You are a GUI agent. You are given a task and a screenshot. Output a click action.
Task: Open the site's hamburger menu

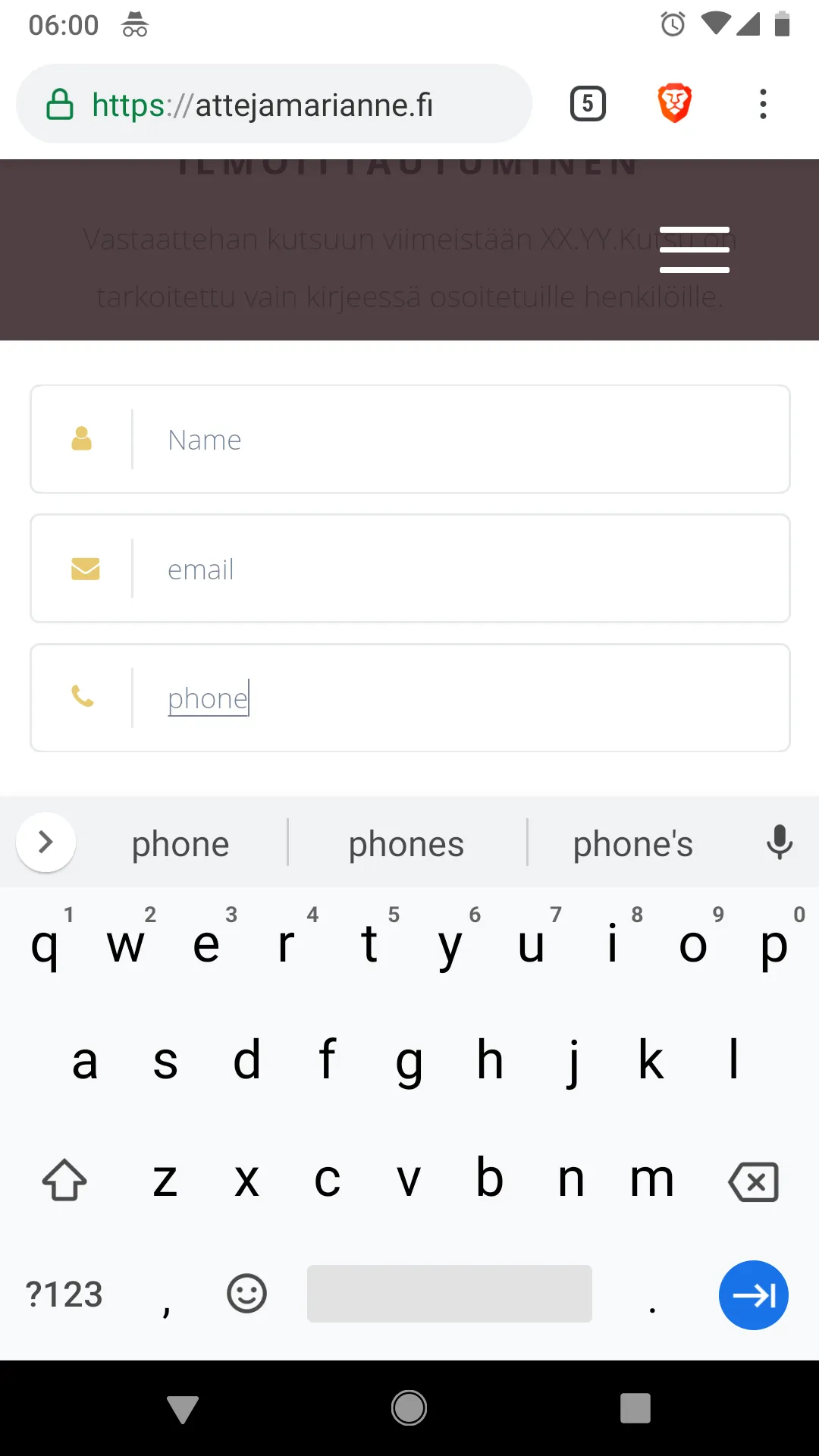[x=694, y=249]
